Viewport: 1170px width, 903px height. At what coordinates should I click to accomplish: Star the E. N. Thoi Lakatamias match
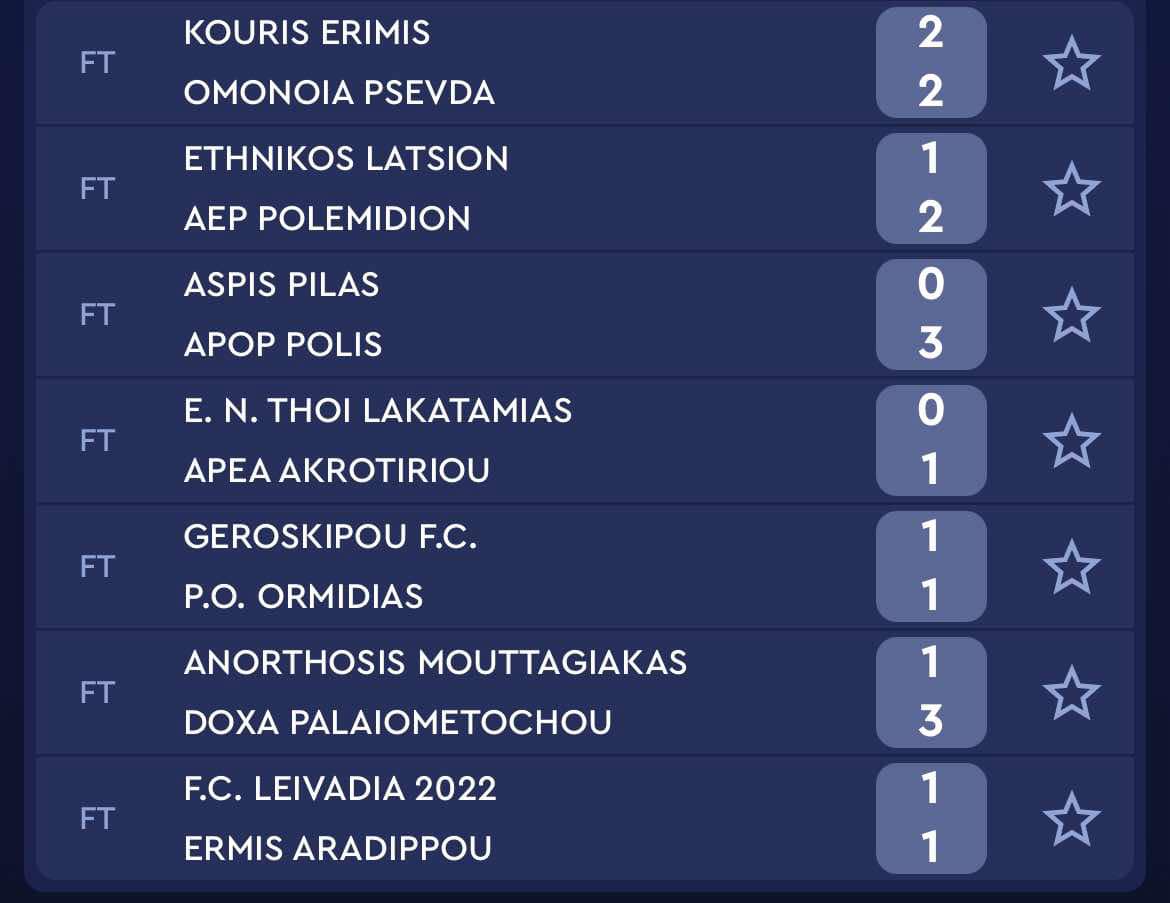(x=1071, y=441)
